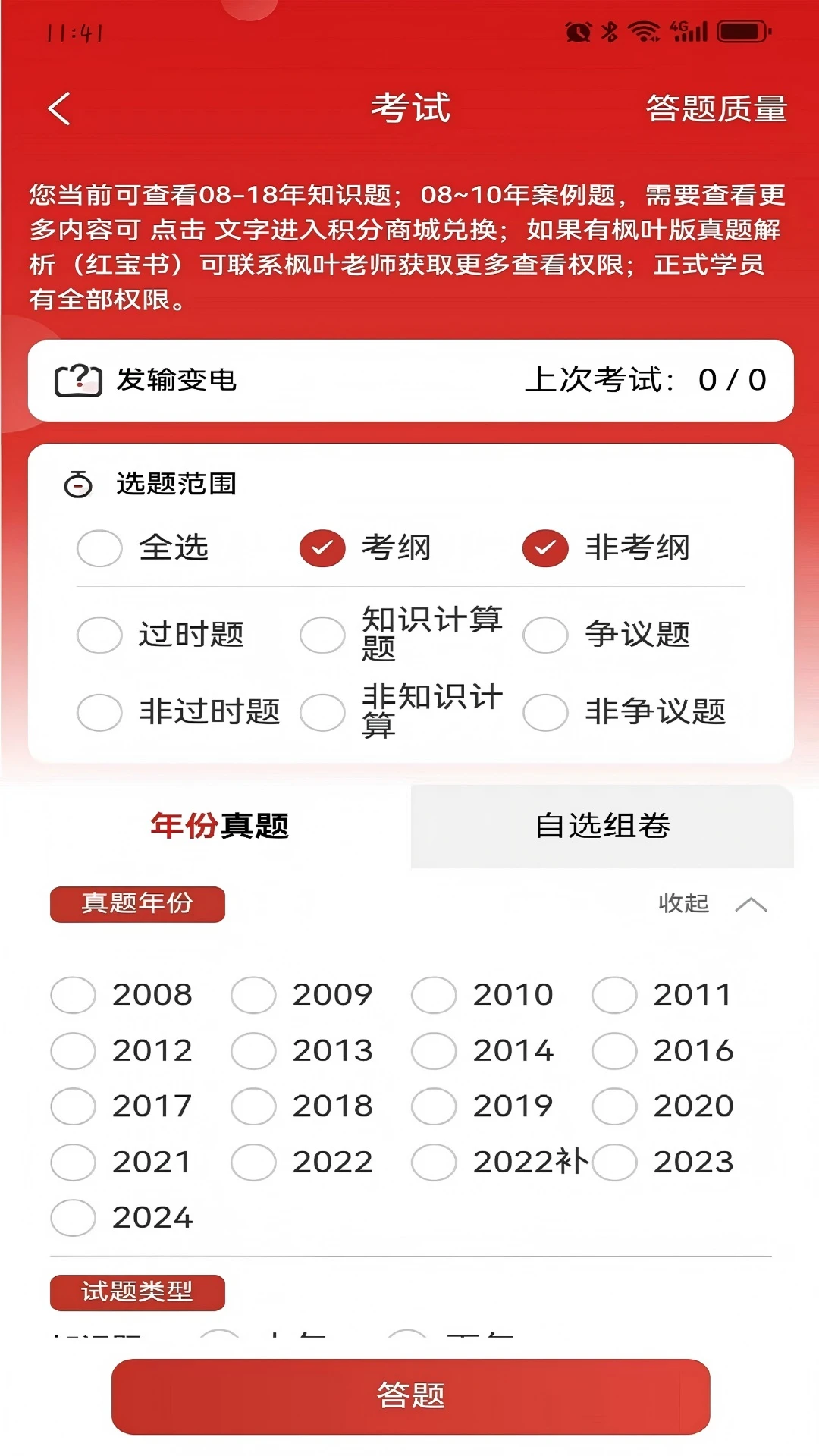Image resolution: width=819 pixels, height=1456 pixels.
Task: Choose exam year 2014
Action: point(434,1051)
